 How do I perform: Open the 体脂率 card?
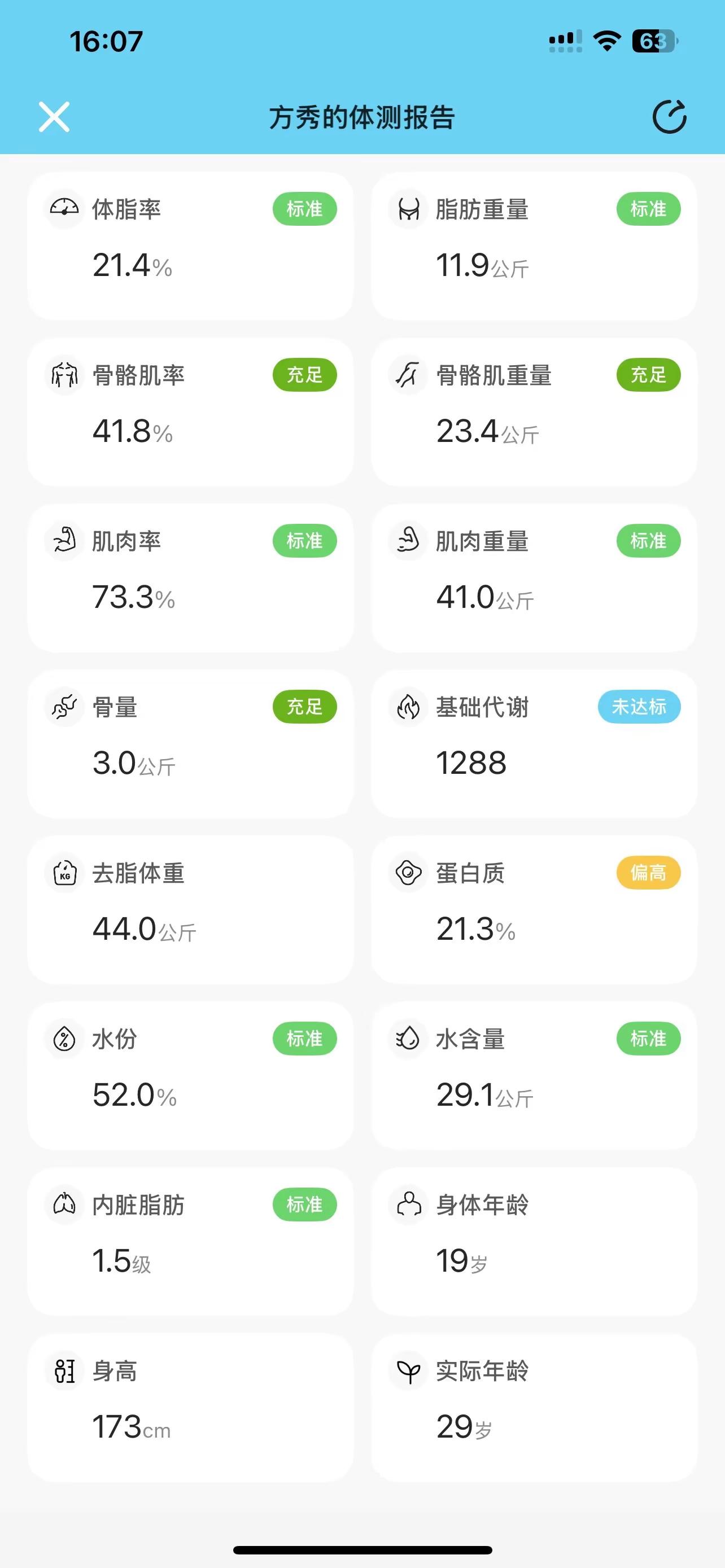click(x=190, y=246)
